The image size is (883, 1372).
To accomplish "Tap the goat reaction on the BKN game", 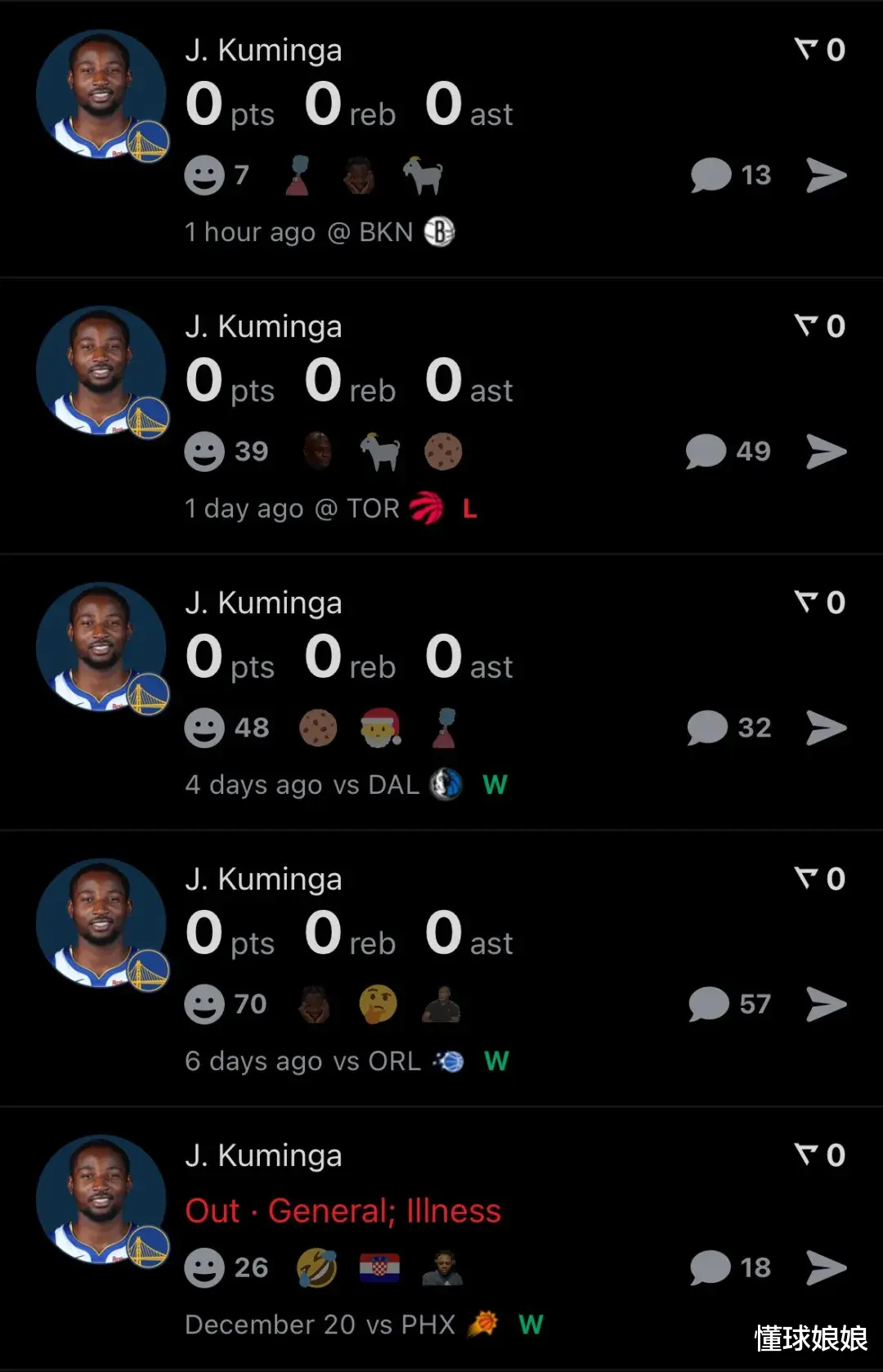I will pos(423,175).
